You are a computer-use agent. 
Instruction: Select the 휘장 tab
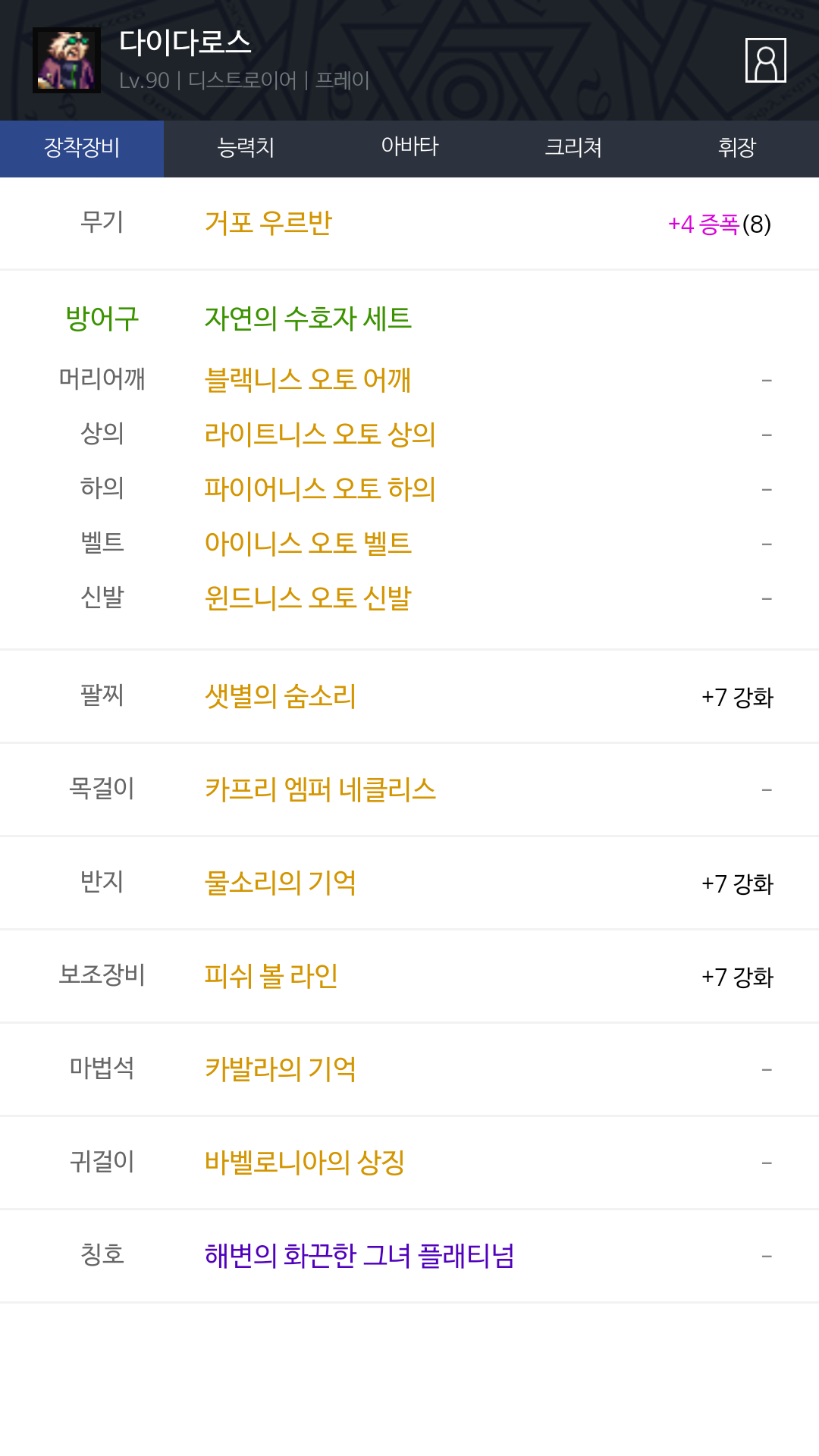click(x=737, y=147)
